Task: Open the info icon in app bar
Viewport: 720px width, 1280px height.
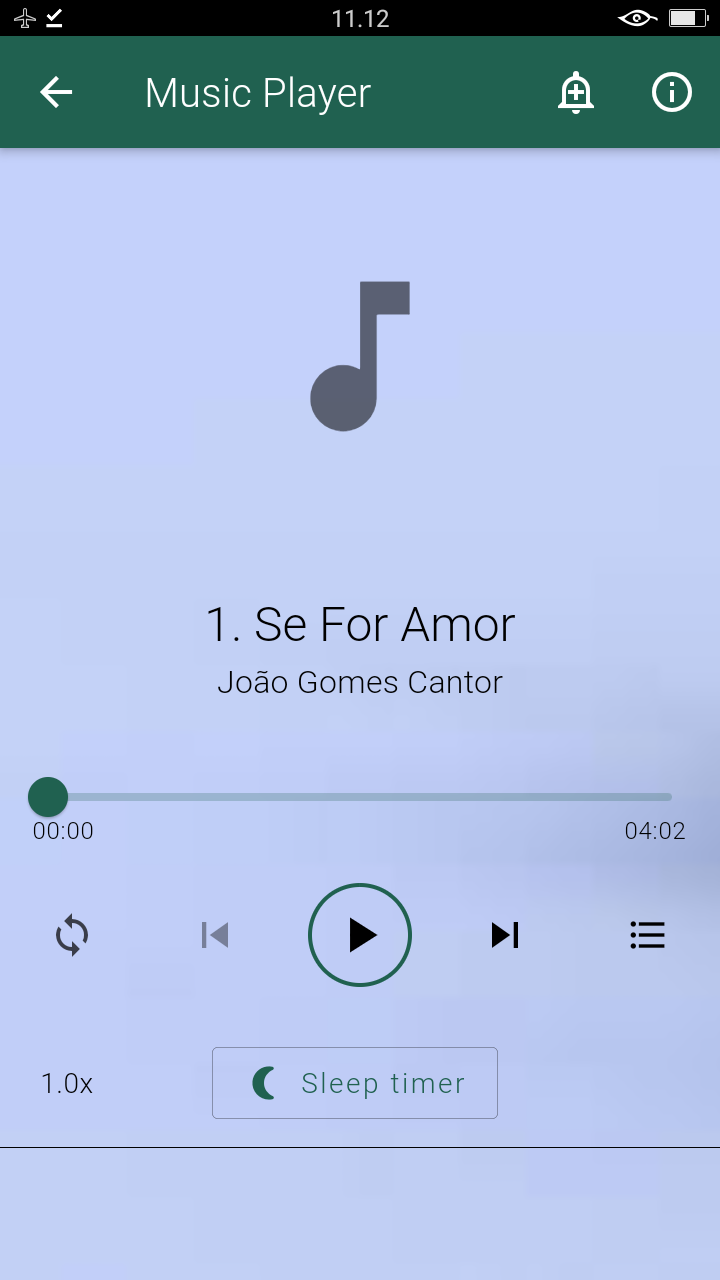Action: tap(672, 93)
